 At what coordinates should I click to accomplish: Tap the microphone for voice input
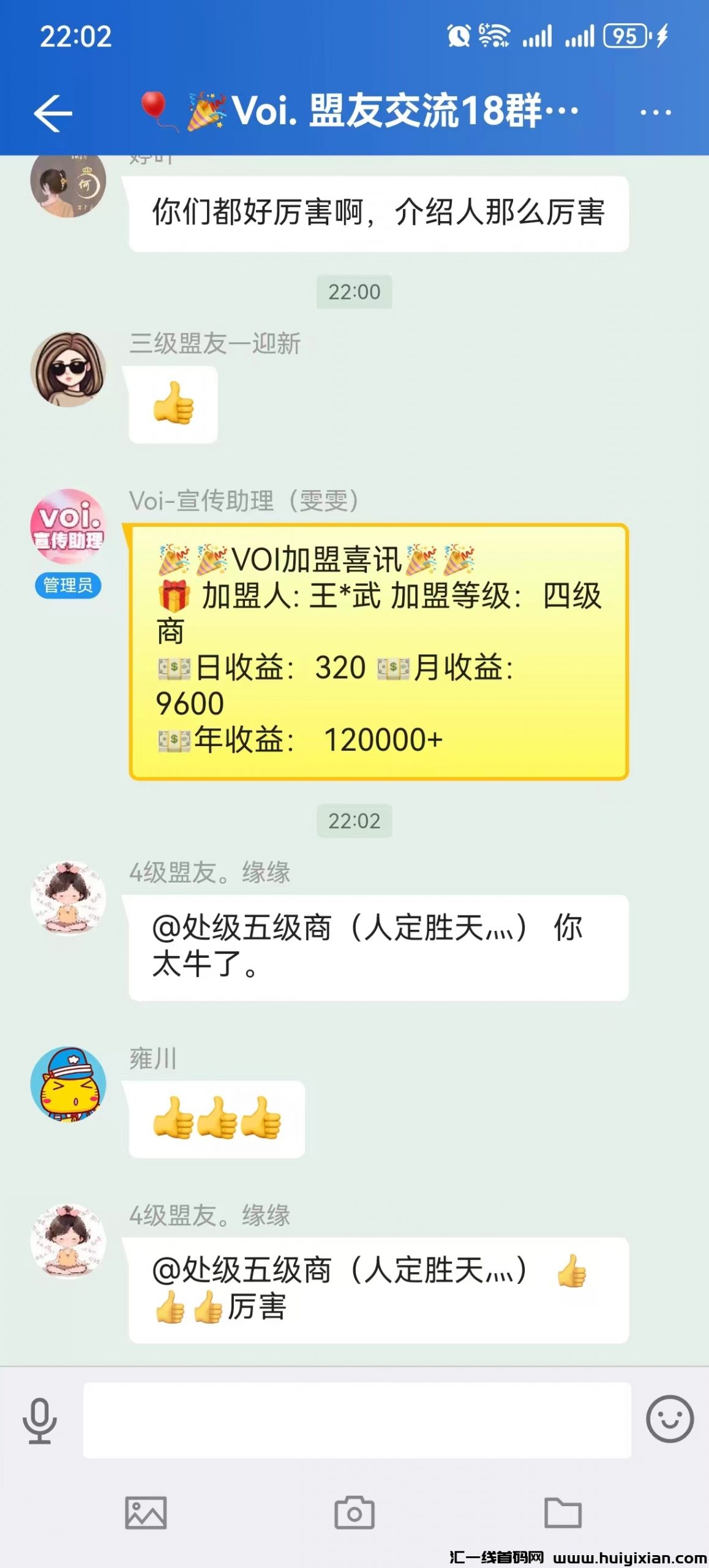40,1420
